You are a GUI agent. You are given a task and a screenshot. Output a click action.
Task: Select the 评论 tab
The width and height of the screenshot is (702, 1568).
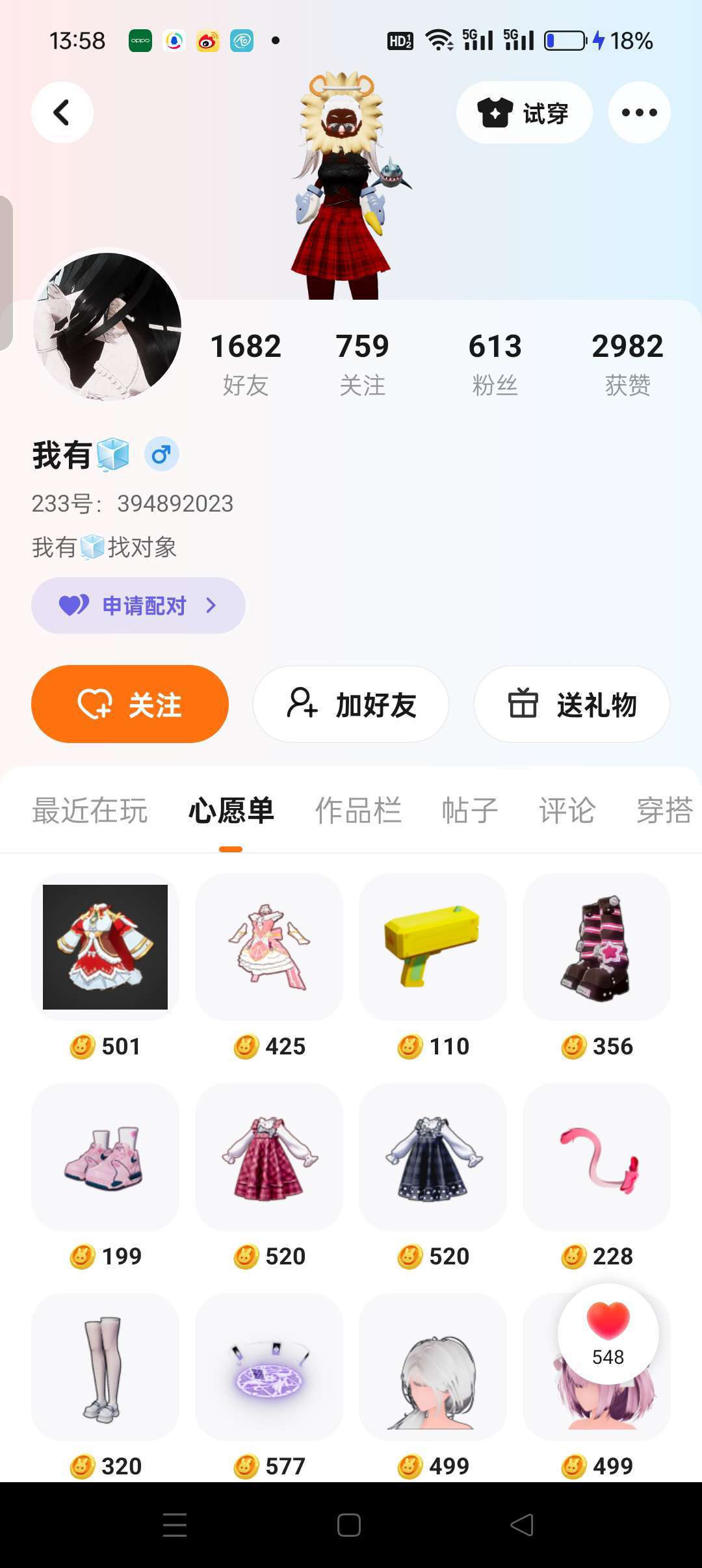(x=567, y=811)
